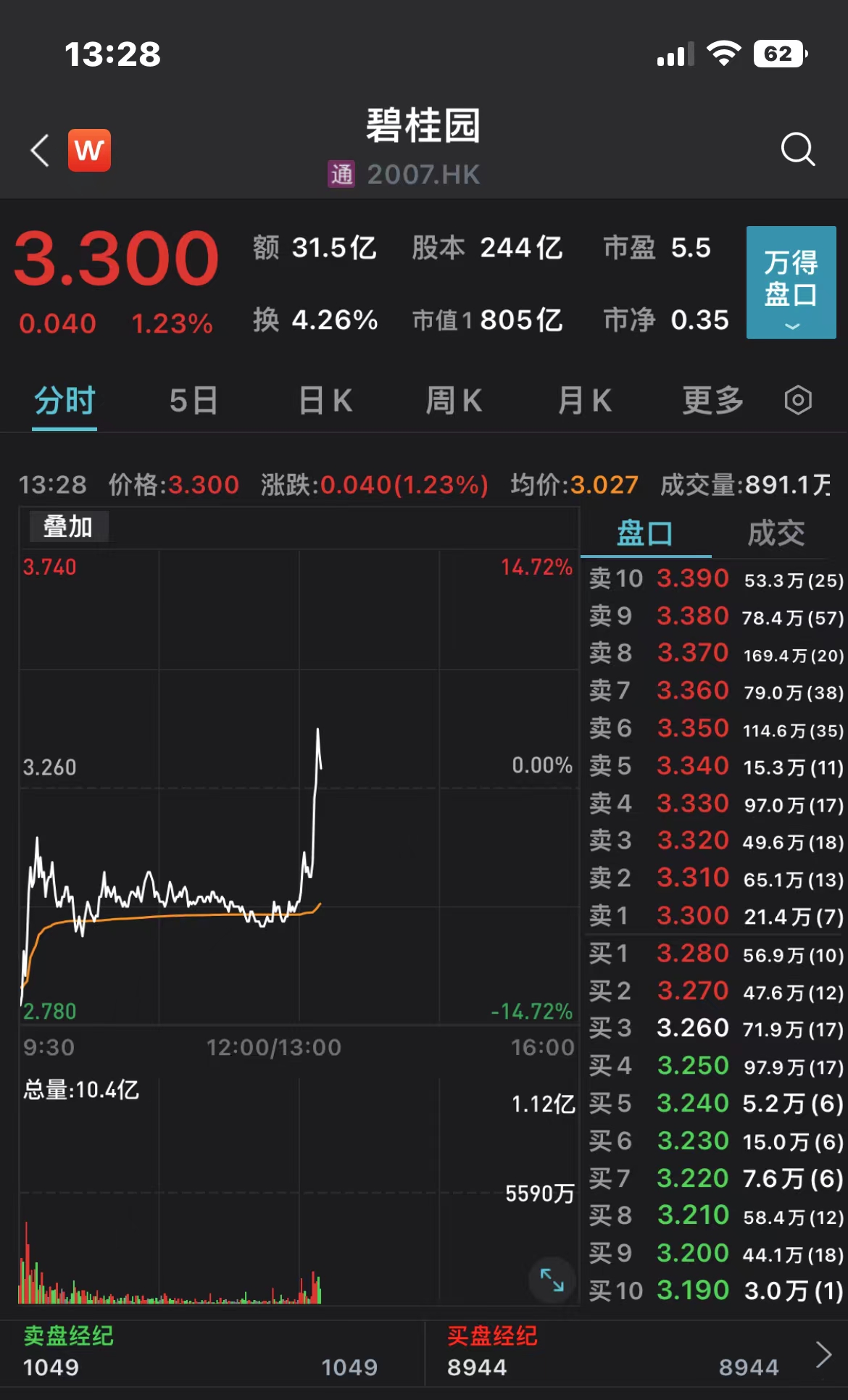This screenshot has height=1400, width=848.
Task: Open chart settings hexagon icon
Action: pyautogui.click(x=798, y=401)
